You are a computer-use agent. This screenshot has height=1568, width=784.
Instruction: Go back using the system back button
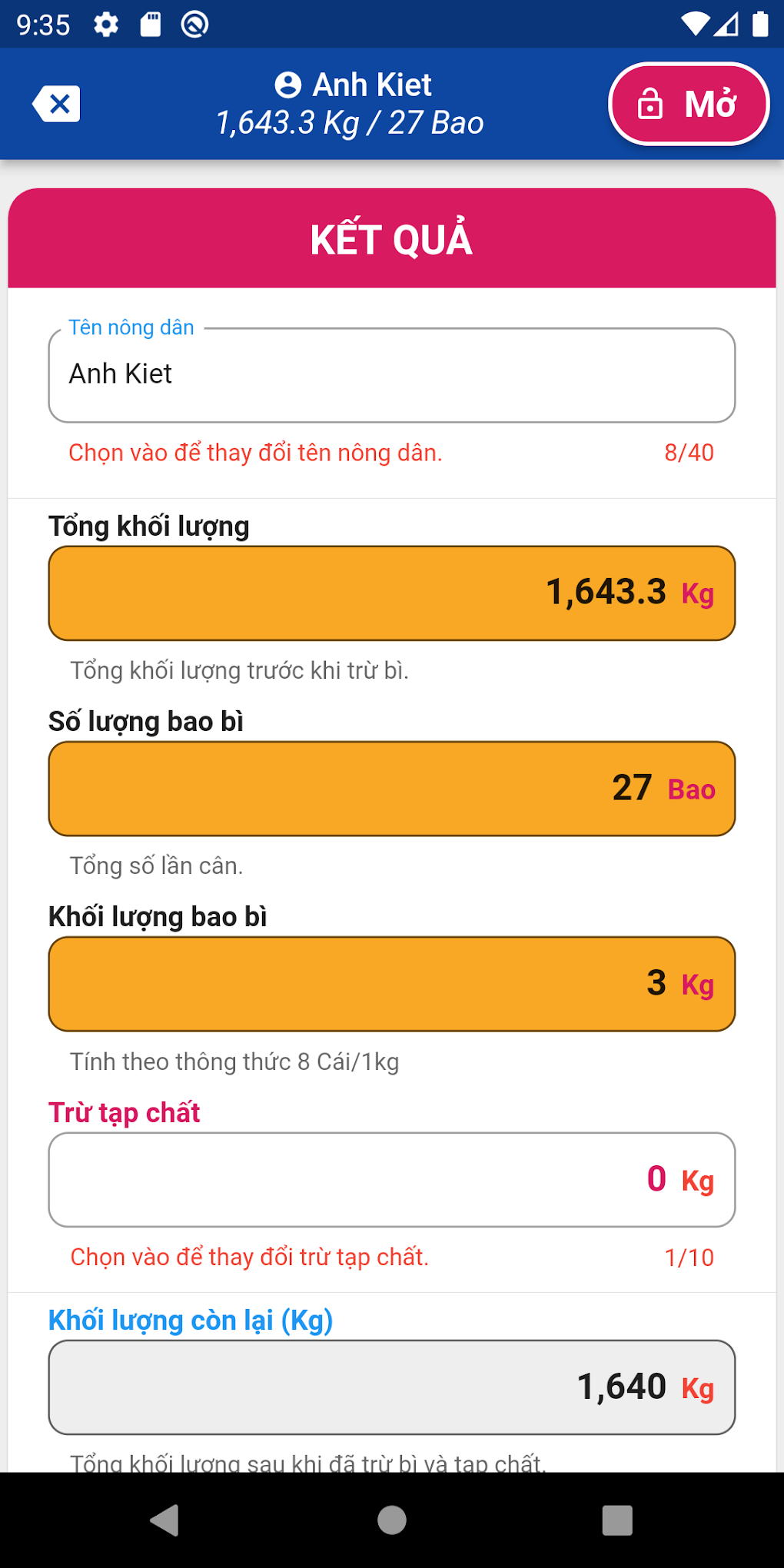point(164,1520)
